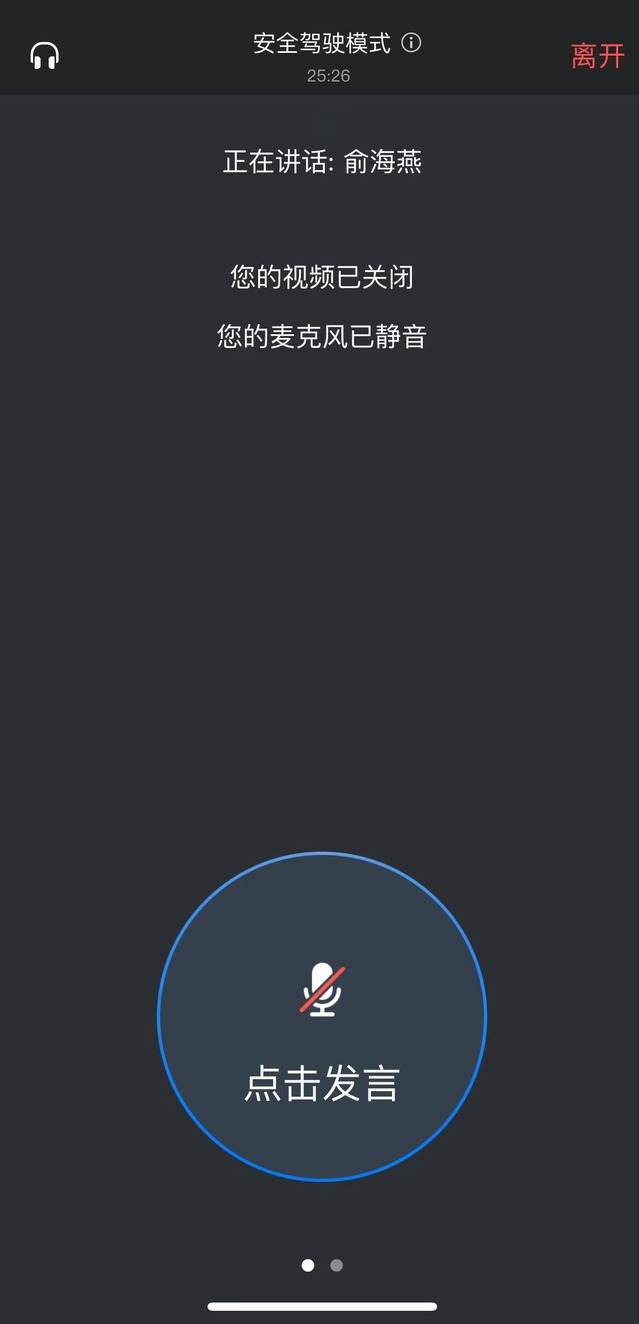The image size is (639, 1324).
Task: Tap the headphone audio output icon
Action: point(45,55)
